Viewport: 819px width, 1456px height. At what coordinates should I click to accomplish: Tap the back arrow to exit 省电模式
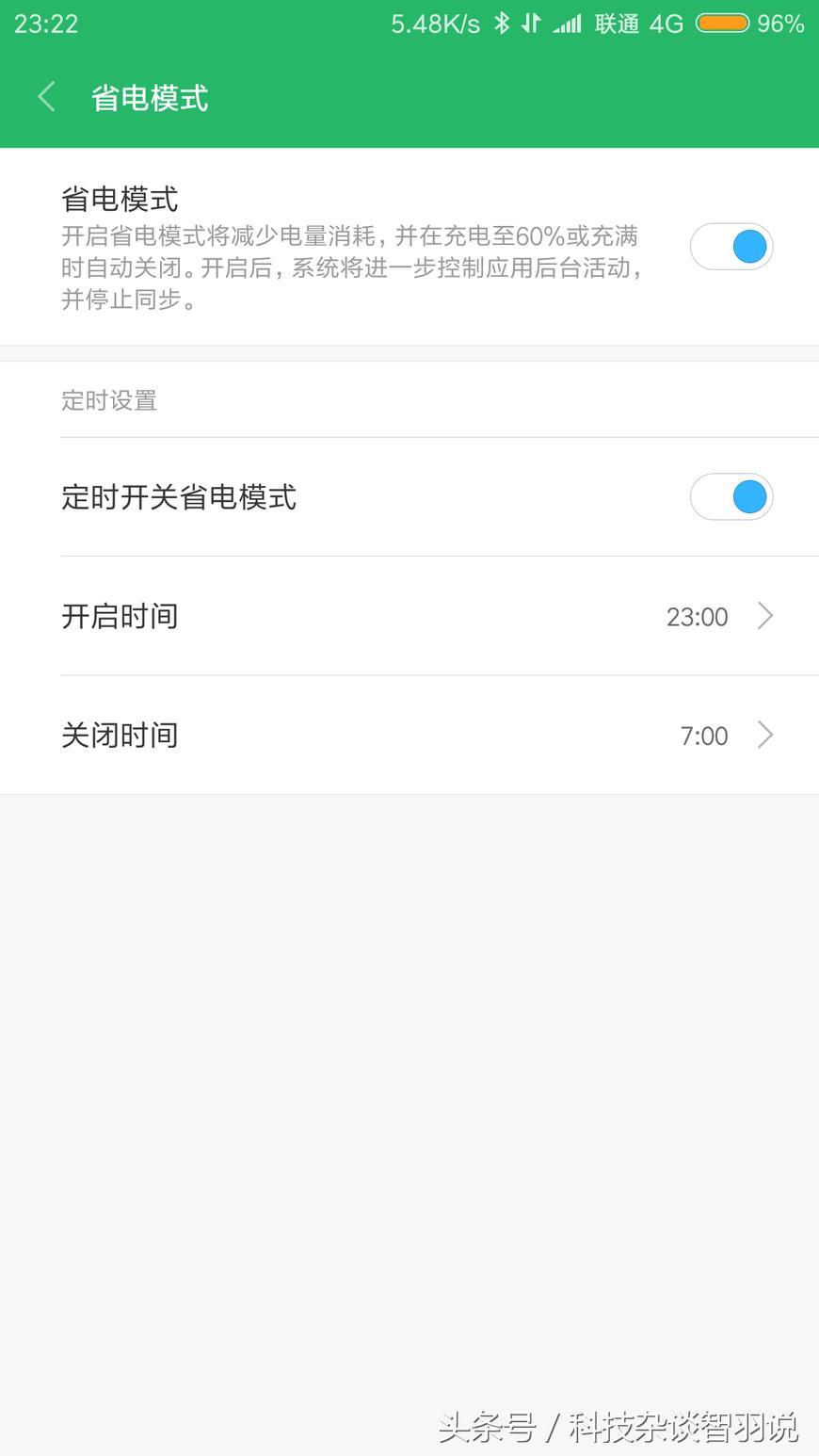point(45,96)
